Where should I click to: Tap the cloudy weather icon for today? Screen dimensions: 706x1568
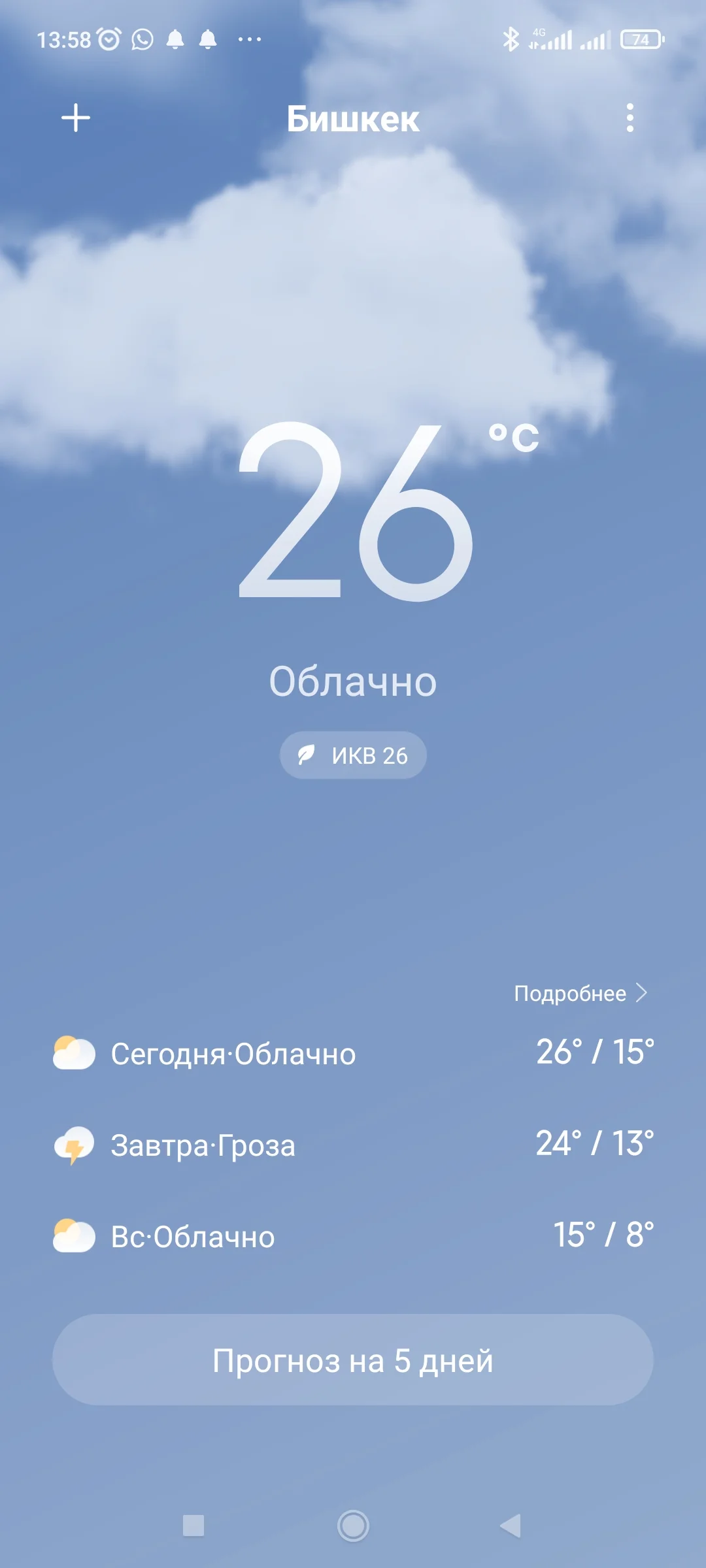click(74, 1052)
